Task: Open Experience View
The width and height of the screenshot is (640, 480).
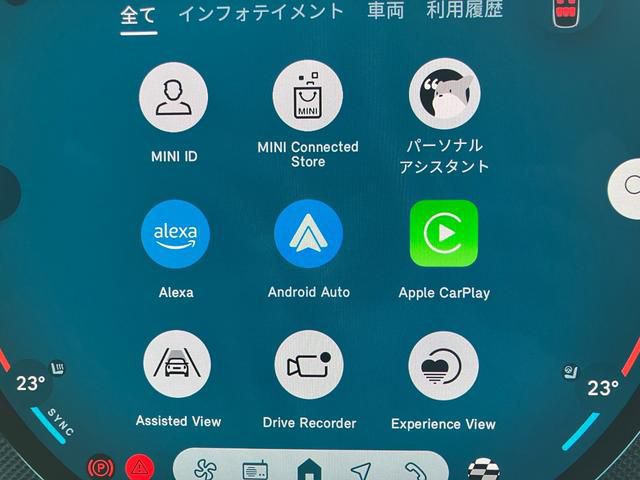Action: pyautogui.click(x=443, y=365)
